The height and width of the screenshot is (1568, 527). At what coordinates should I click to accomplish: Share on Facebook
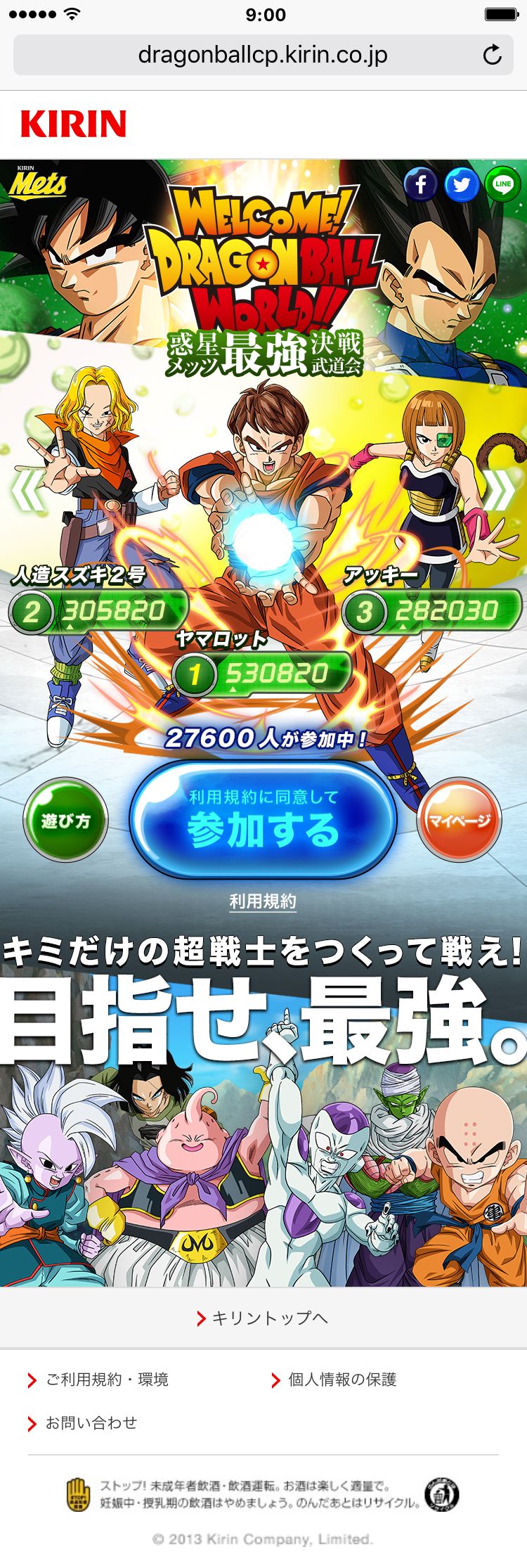[x=420, y=185]
